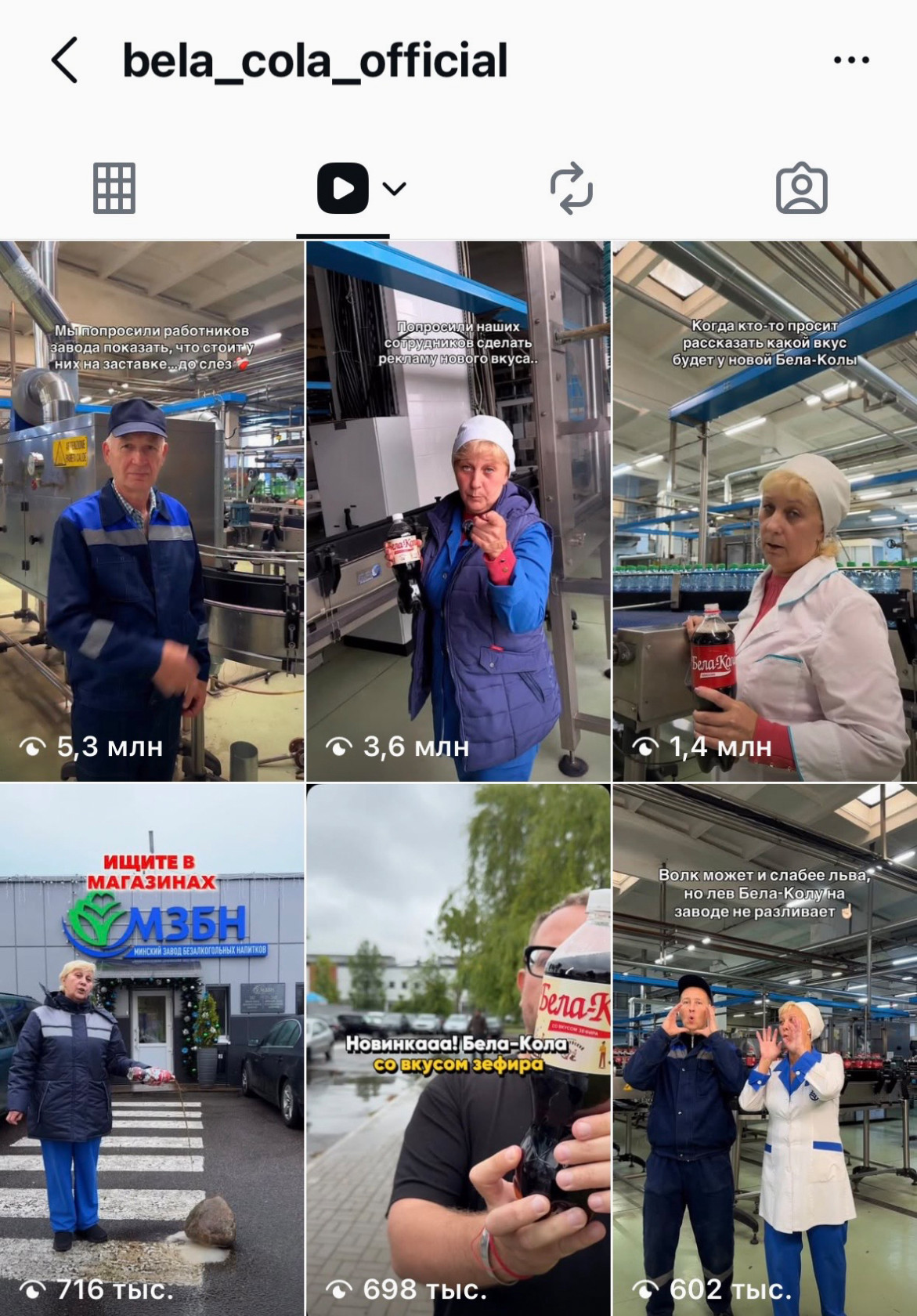Play the reel with 3,6 млн views

point(458,511)
